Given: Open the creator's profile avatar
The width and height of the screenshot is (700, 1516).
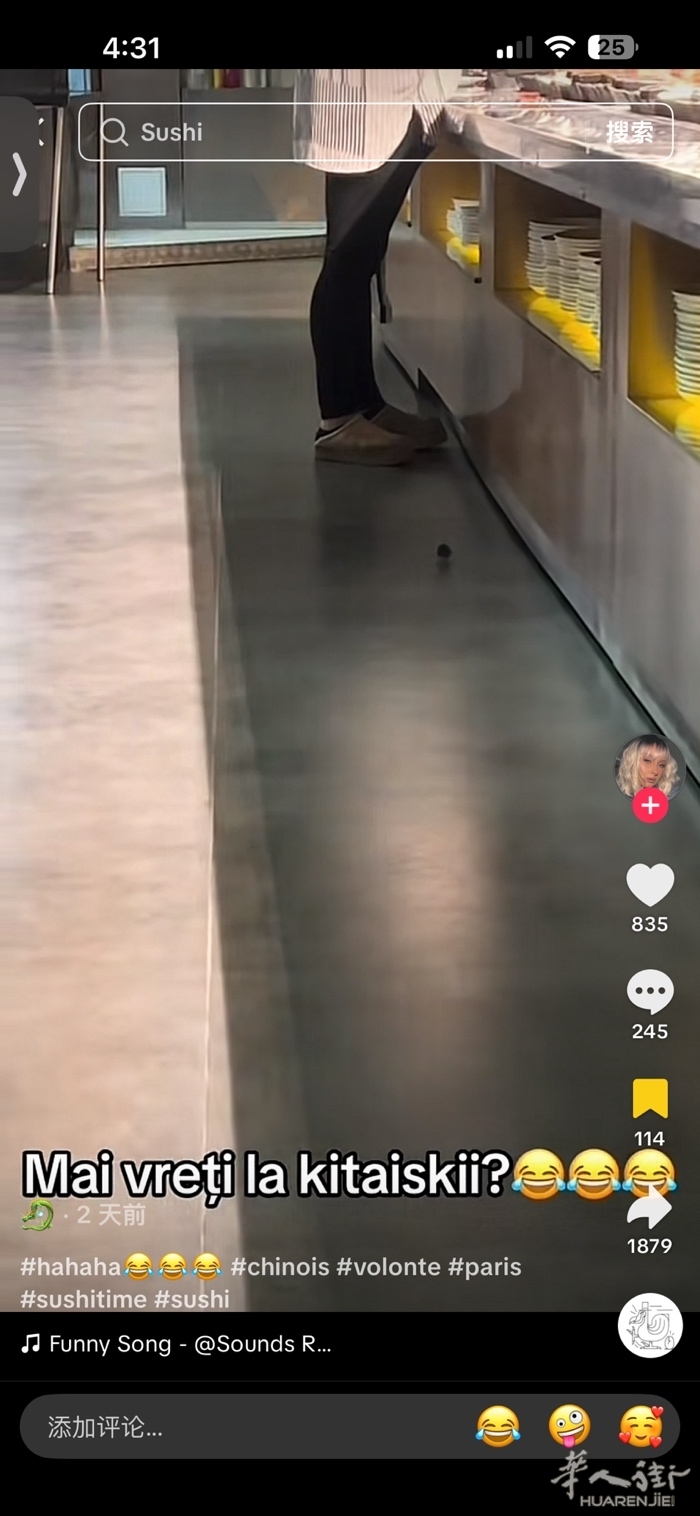Looking at the screenshot, I should (x=649, y=768).
